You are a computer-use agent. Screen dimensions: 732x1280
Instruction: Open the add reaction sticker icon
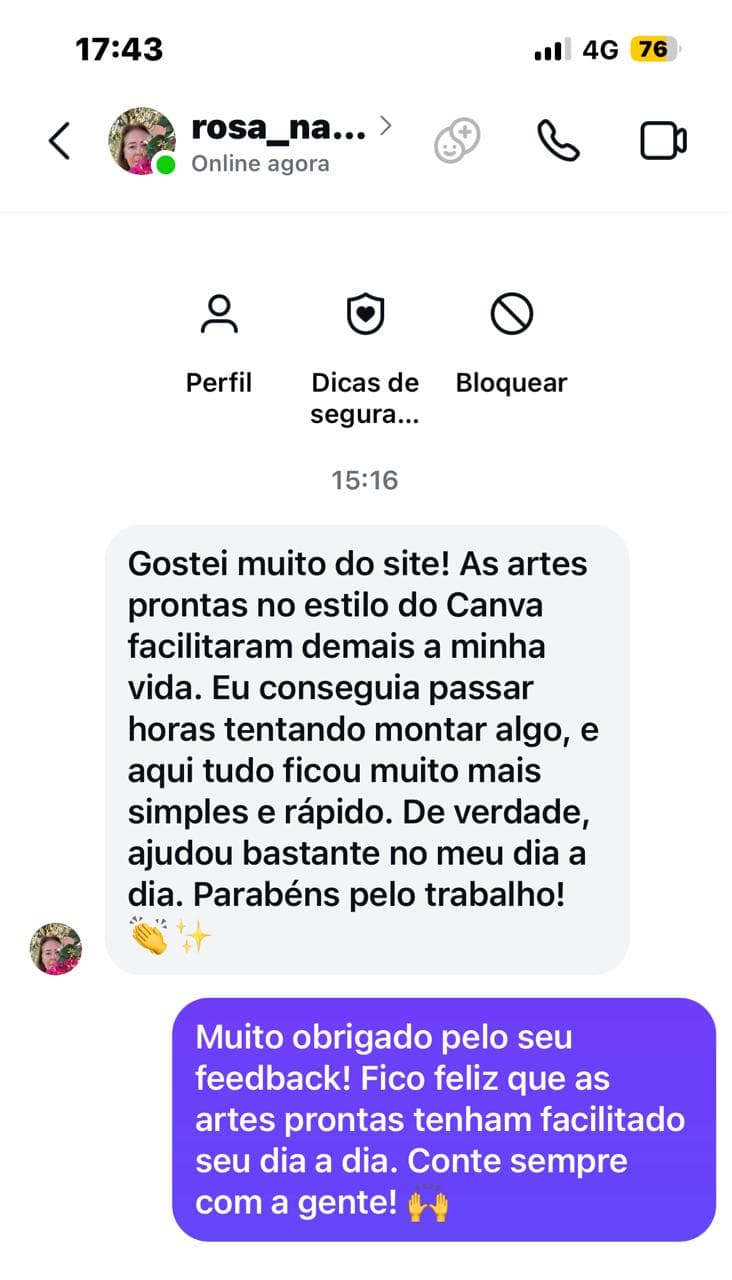coord(457,141)
